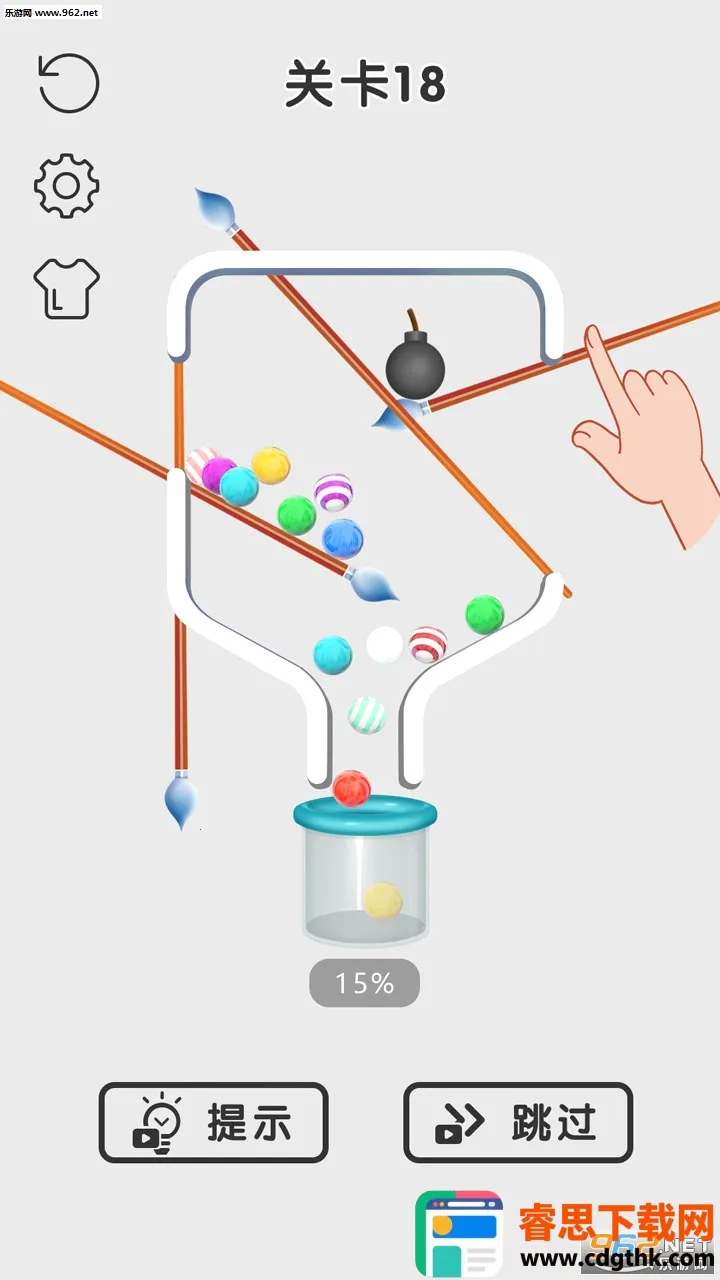
Task: Open the T-shirt skins shop
Action: [x=67, y=288]
